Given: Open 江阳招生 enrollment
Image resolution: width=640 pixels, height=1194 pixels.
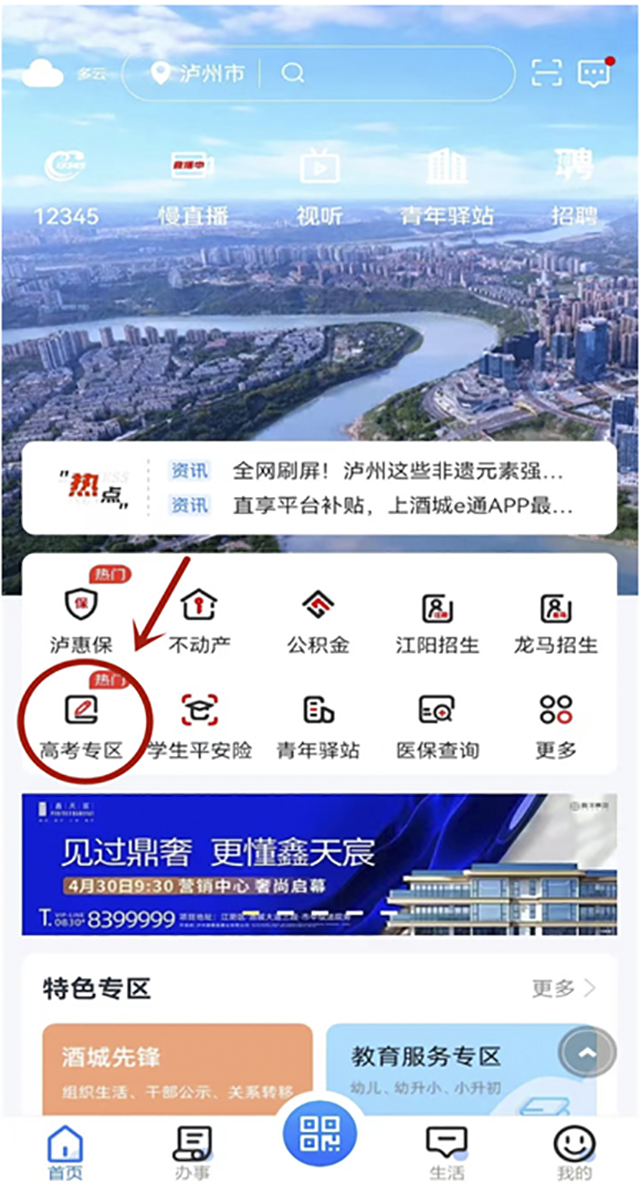Looking at the screenshot, I should [x=437, y=620].
